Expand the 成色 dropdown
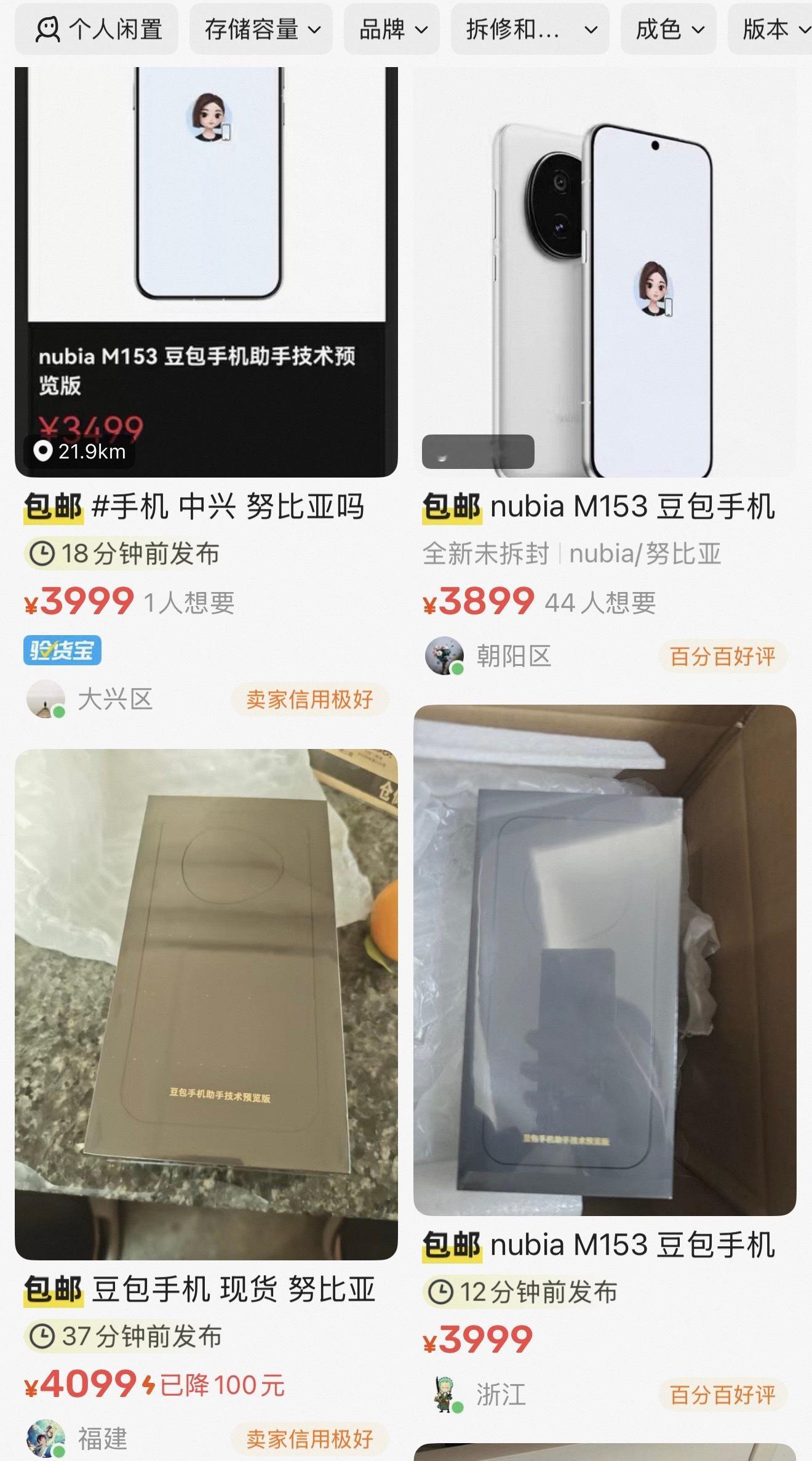 [668, 30]
